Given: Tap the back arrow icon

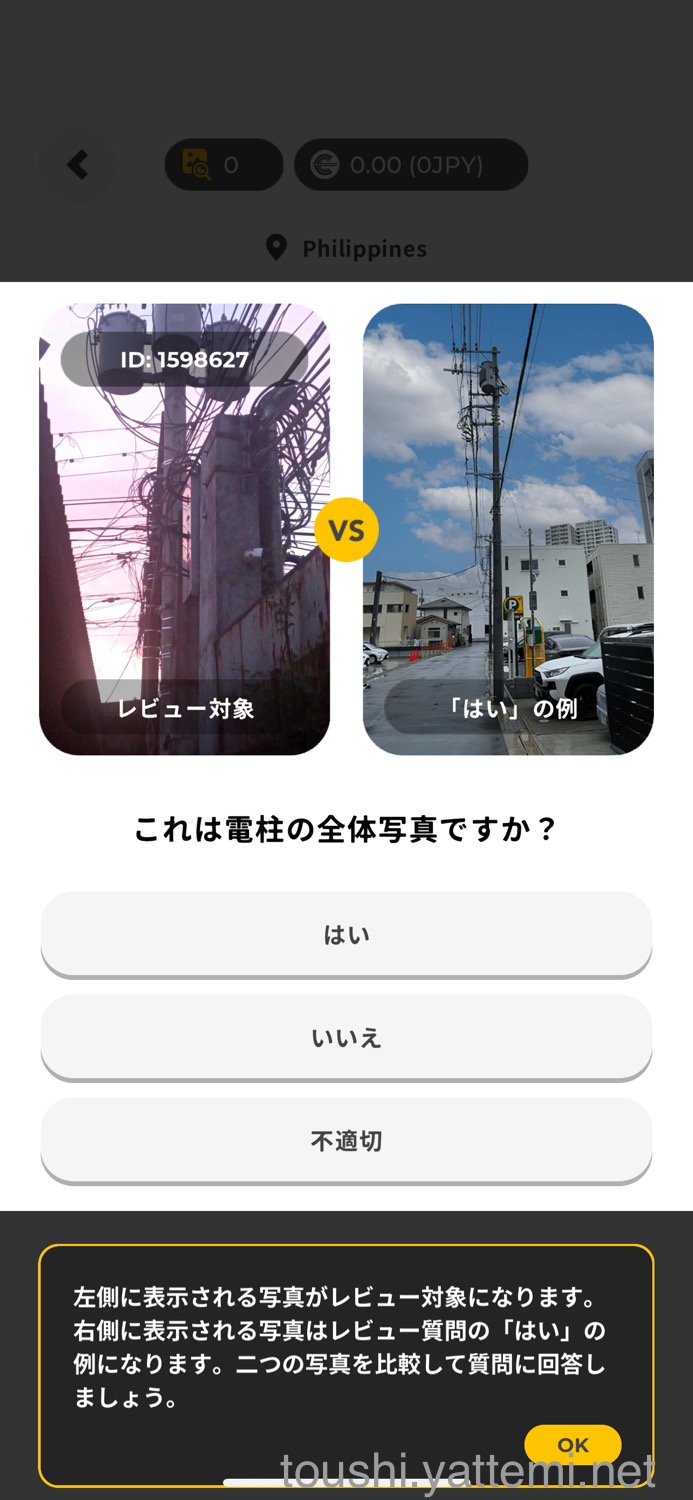Looking at the screenshot, I should [78, 165].
